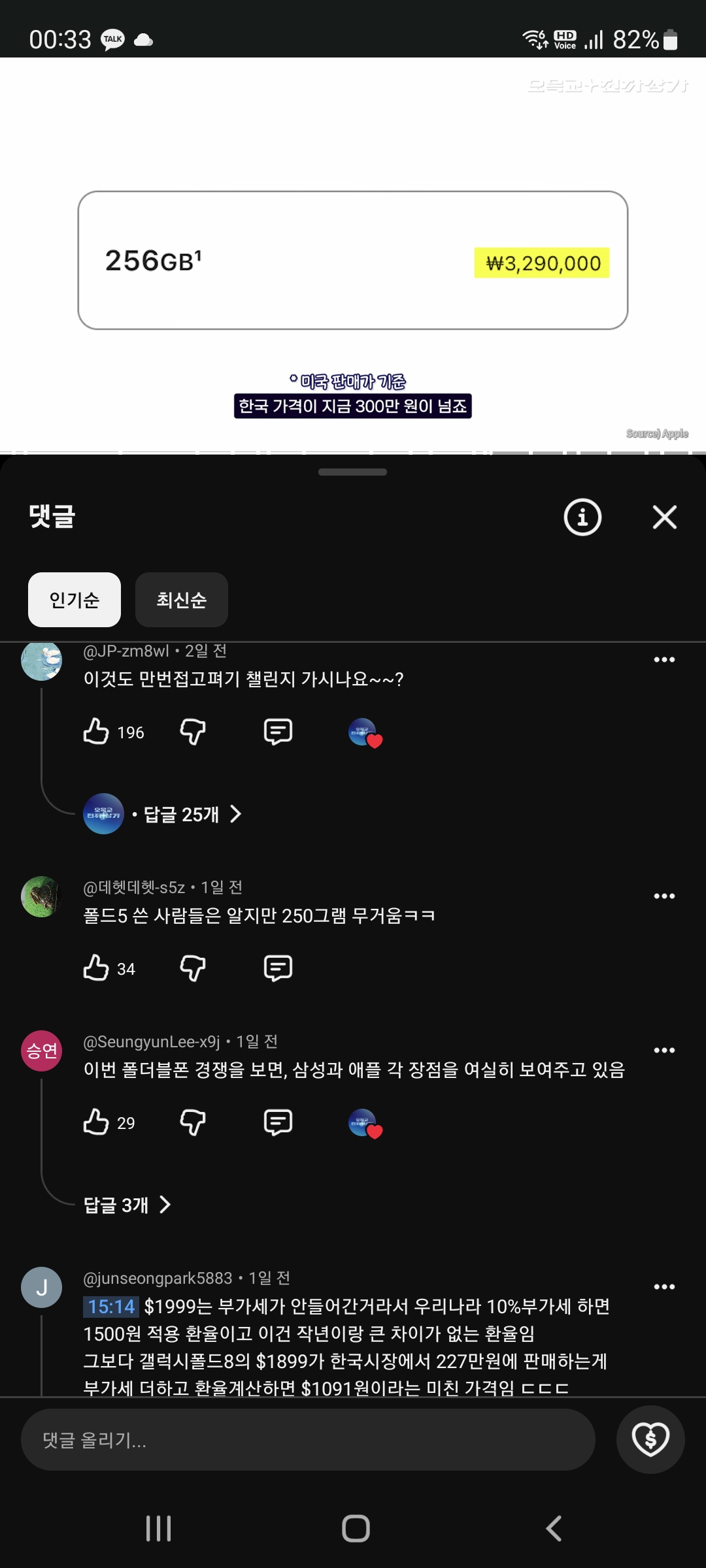Reply to @JP-zm8wl's comment
This screenshot has width=706, height=1568.
point(278,732)
